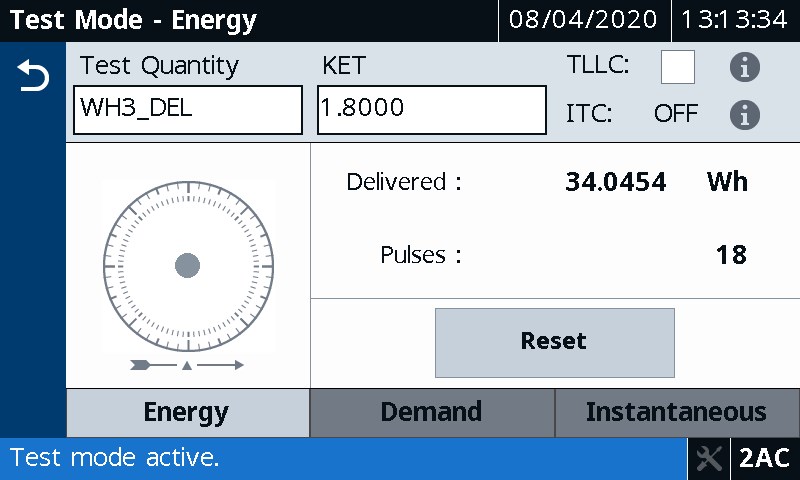Tick the TLLC checkbox
Image resolution: width=800 pixels, height=480 pixels.
point(678,67)
